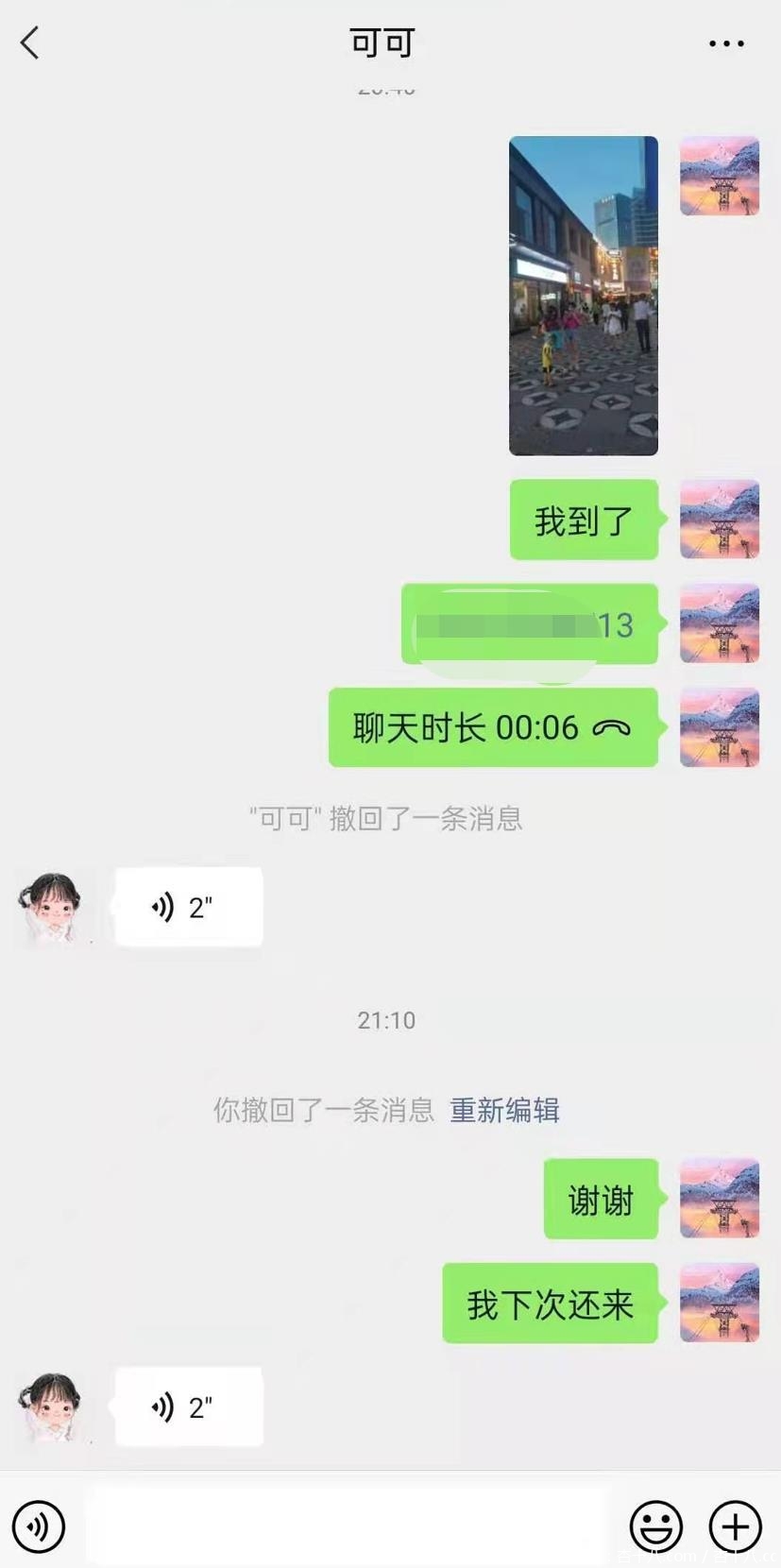This screenshot has height=1568, width=781.
Task: Switch to voice input mode
Action: [x=39, y=1525]
